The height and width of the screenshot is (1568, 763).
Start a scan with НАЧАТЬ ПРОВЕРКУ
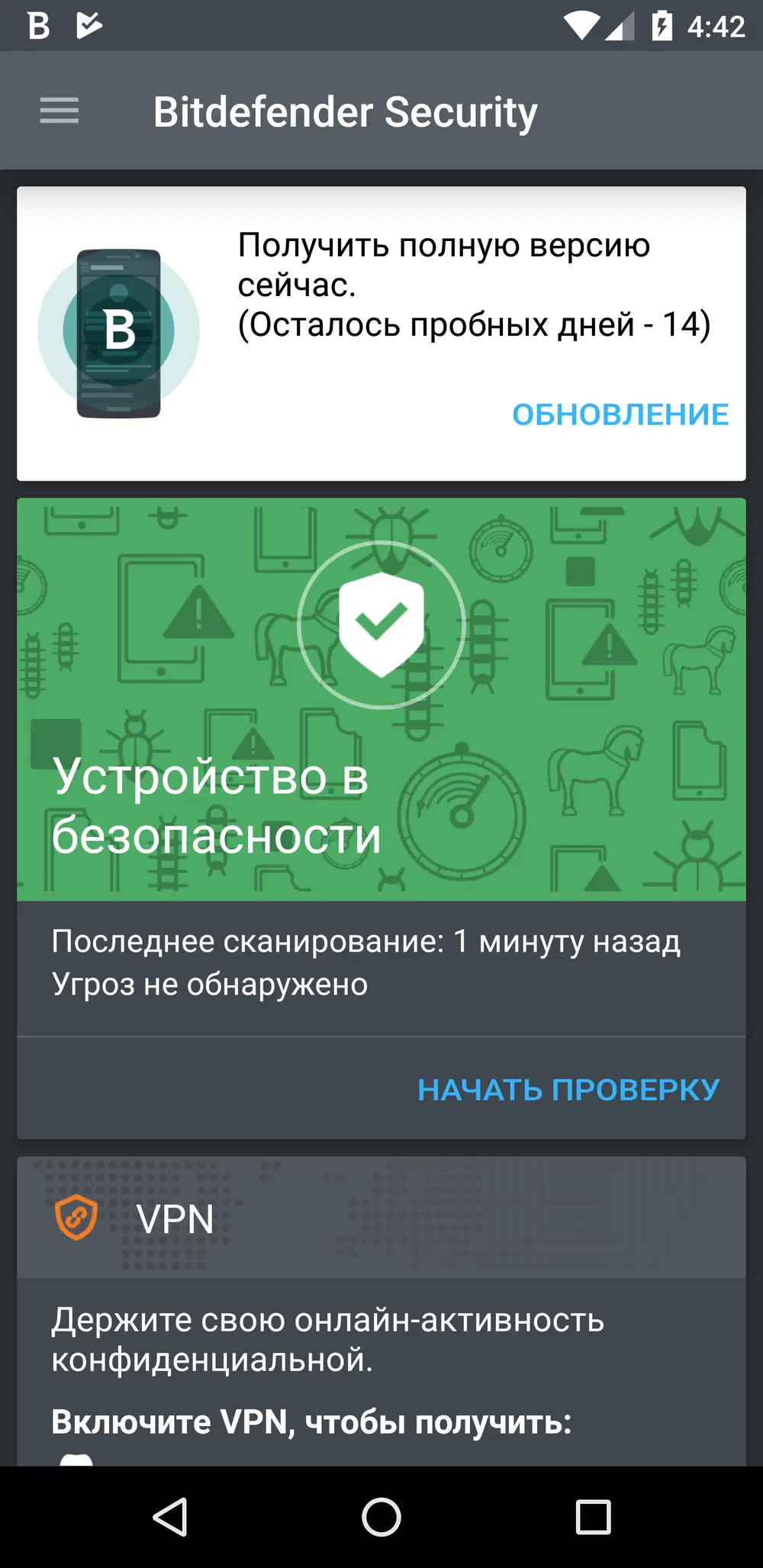tap(568, 1090)
